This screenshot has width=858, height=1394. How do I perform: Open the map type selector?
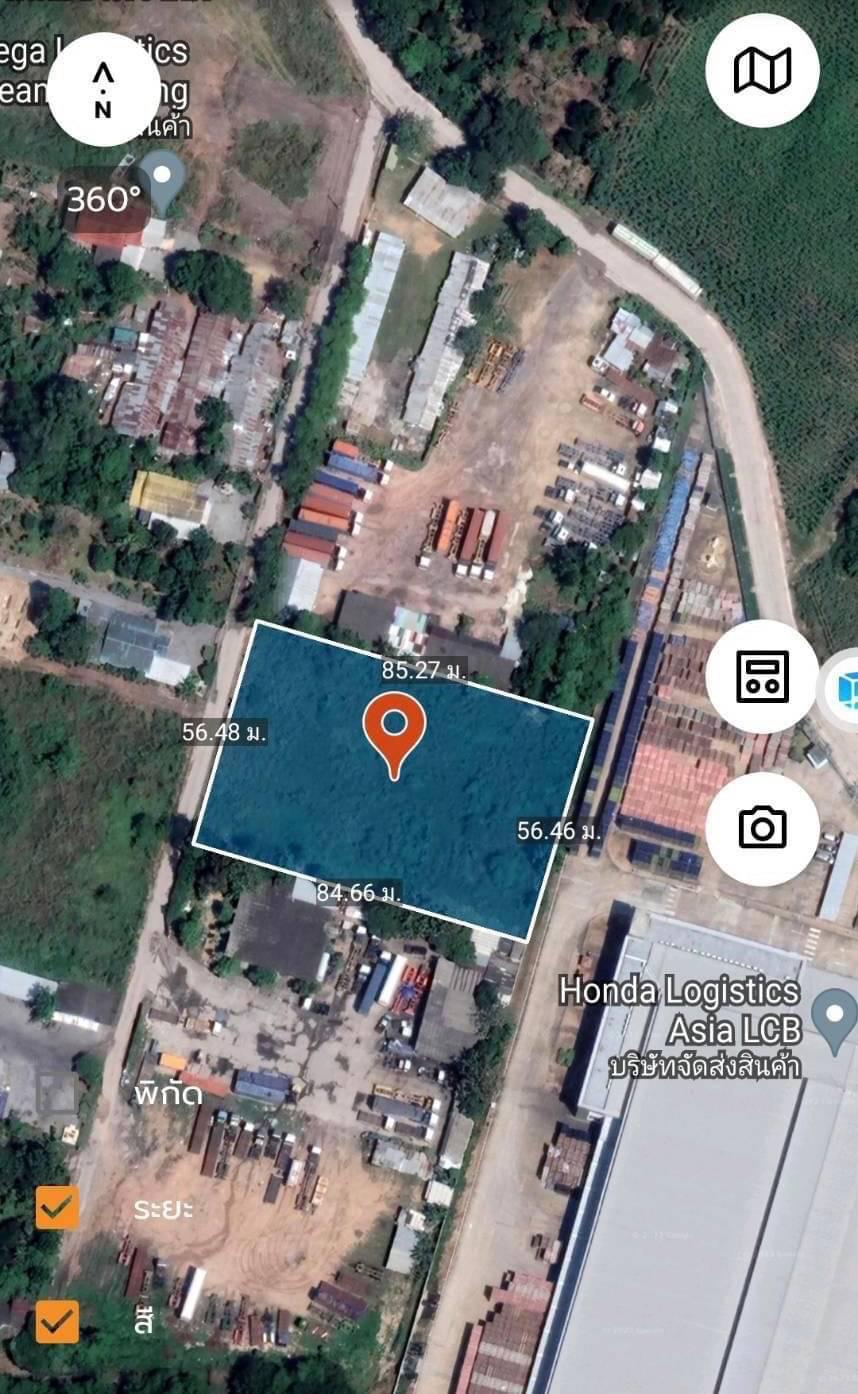coord(762,70)
